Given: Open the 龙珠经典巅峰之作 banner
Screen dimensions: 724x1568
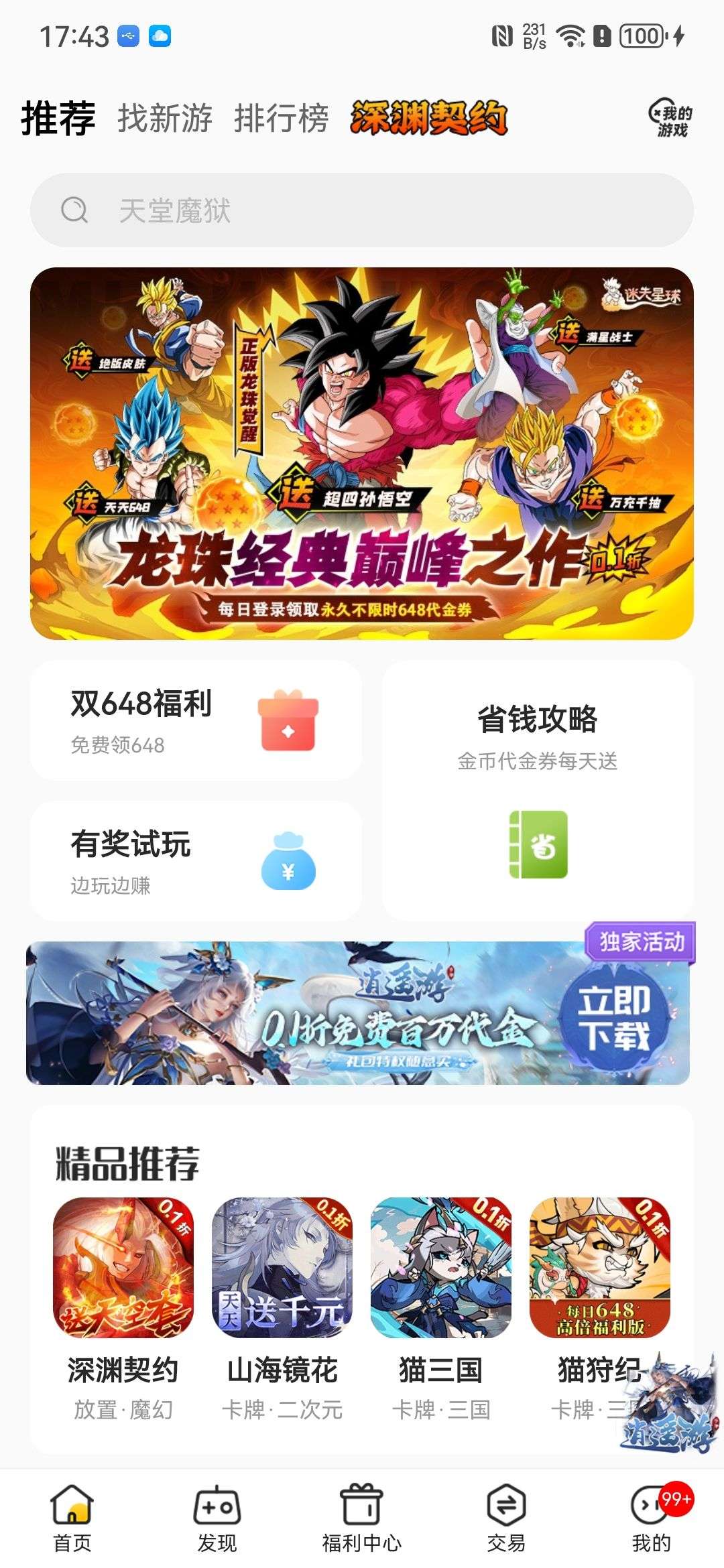Looking at the screenshot, I should (x=362, y=454).
